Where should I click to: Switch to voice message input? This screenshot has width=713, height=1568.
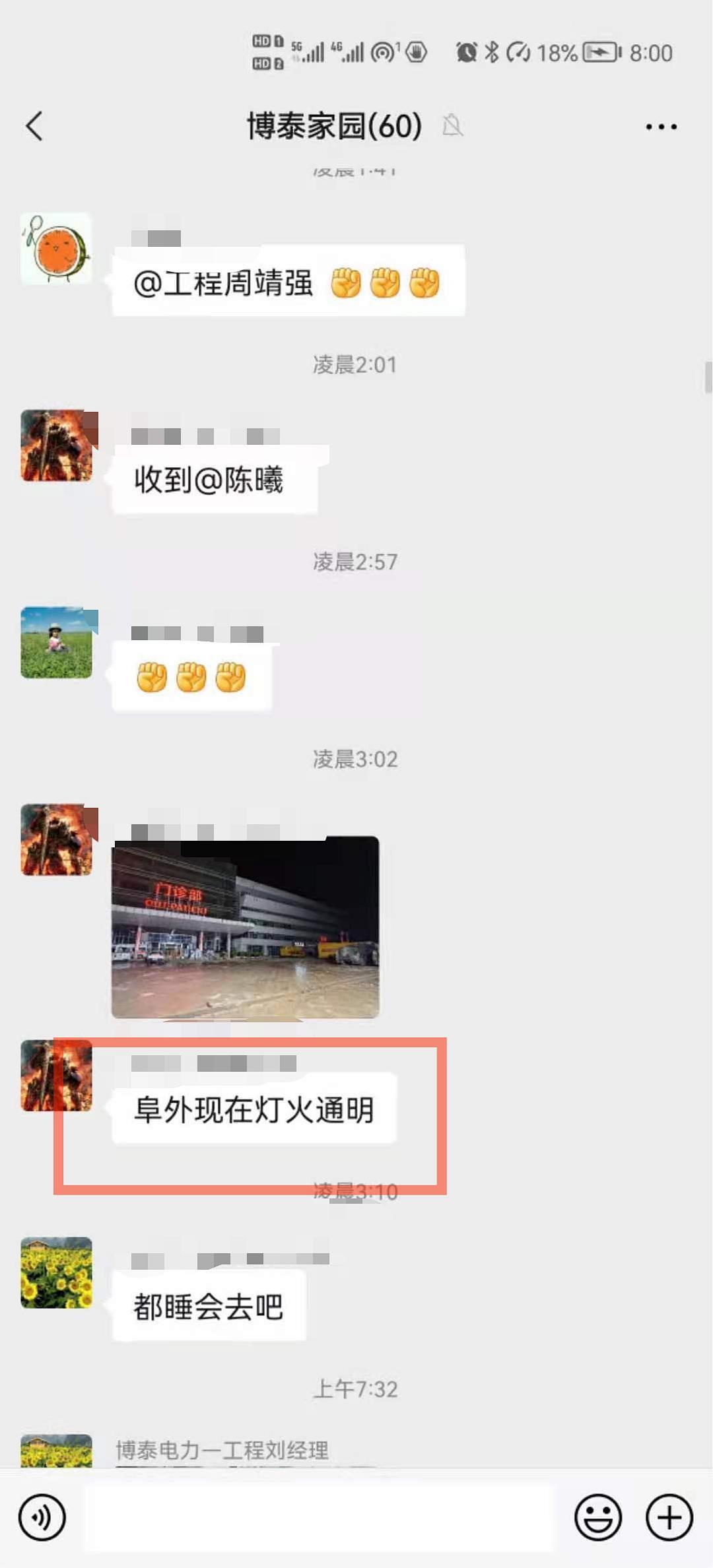[42, 1517]
